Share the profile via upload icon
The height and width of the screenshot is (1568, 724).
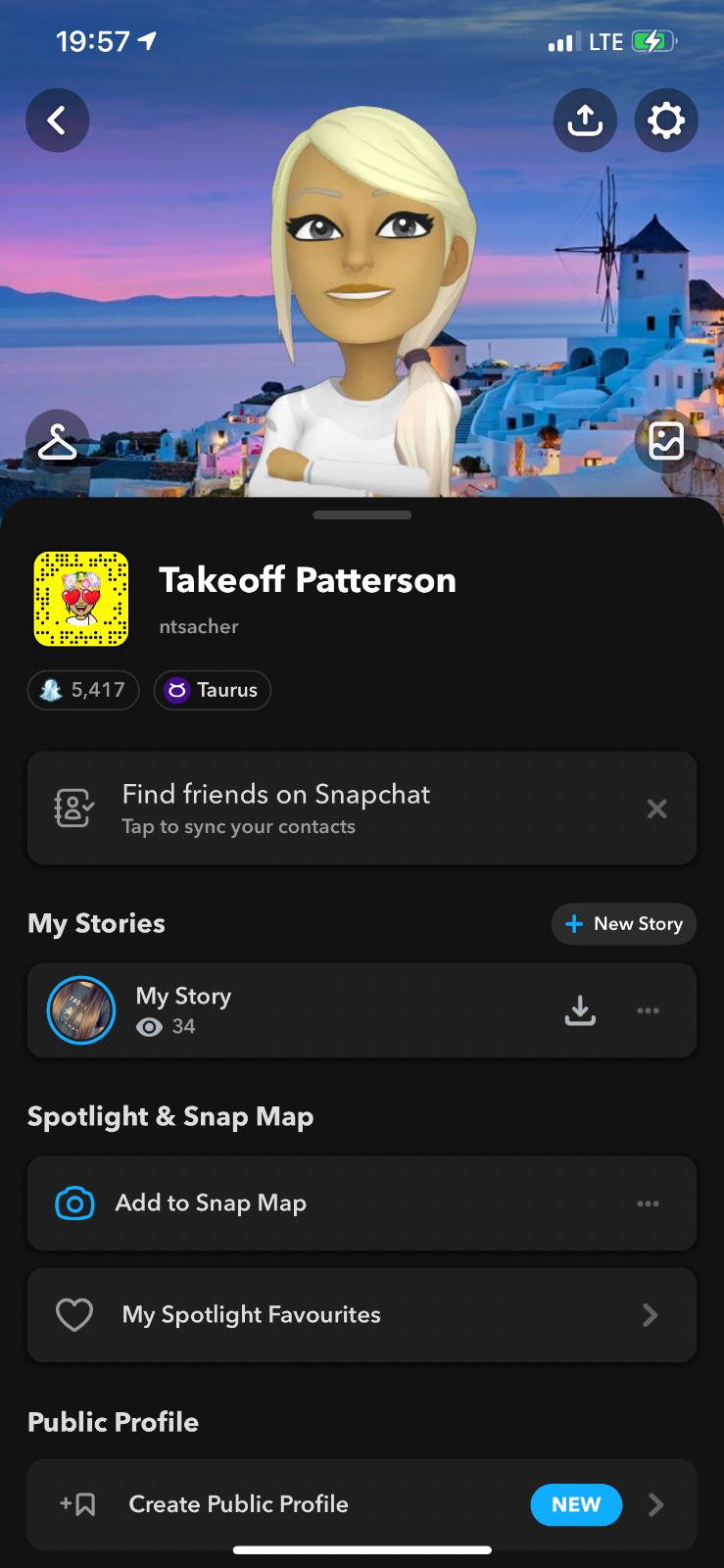pos(585,121)
